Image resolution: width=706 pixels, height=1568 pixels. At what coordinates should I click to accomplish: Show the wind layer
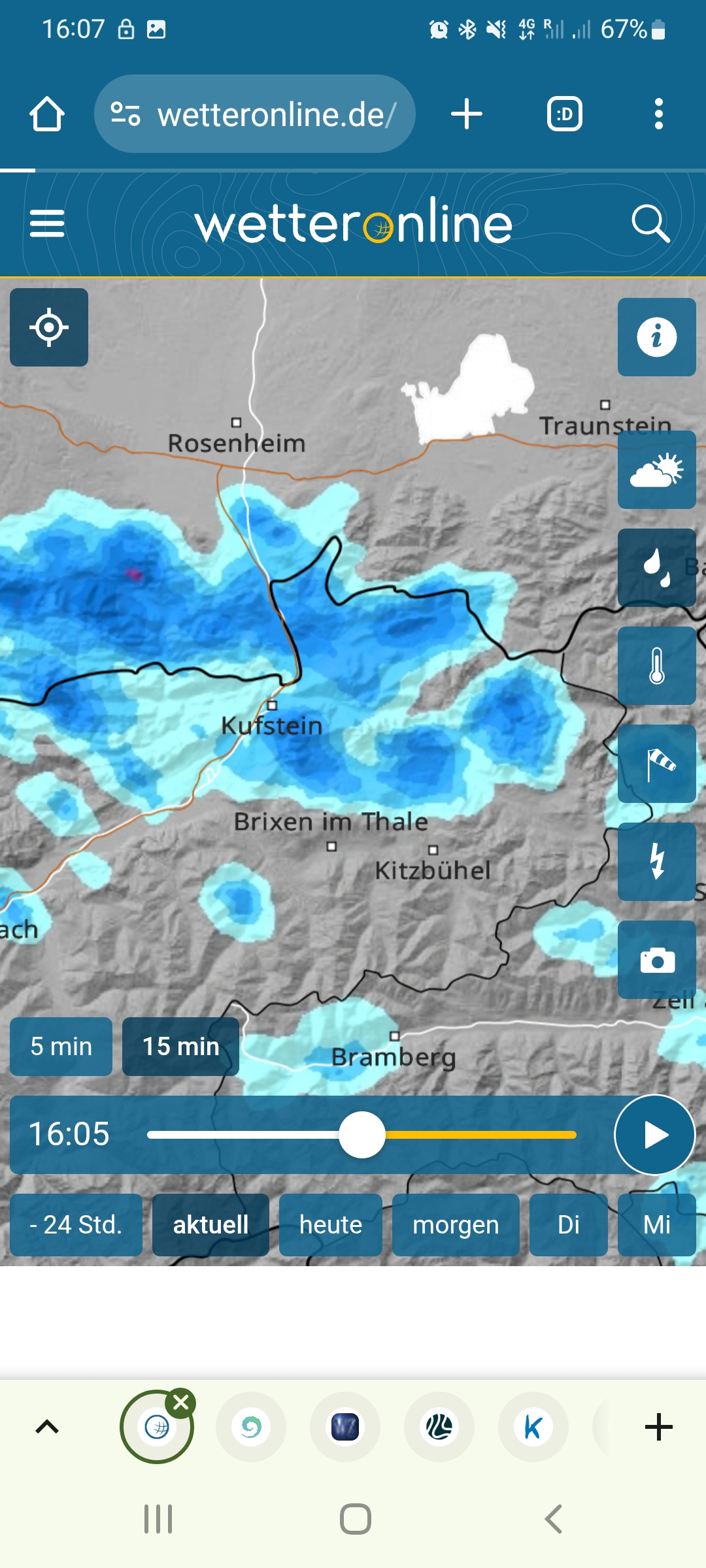click(656, 763)
